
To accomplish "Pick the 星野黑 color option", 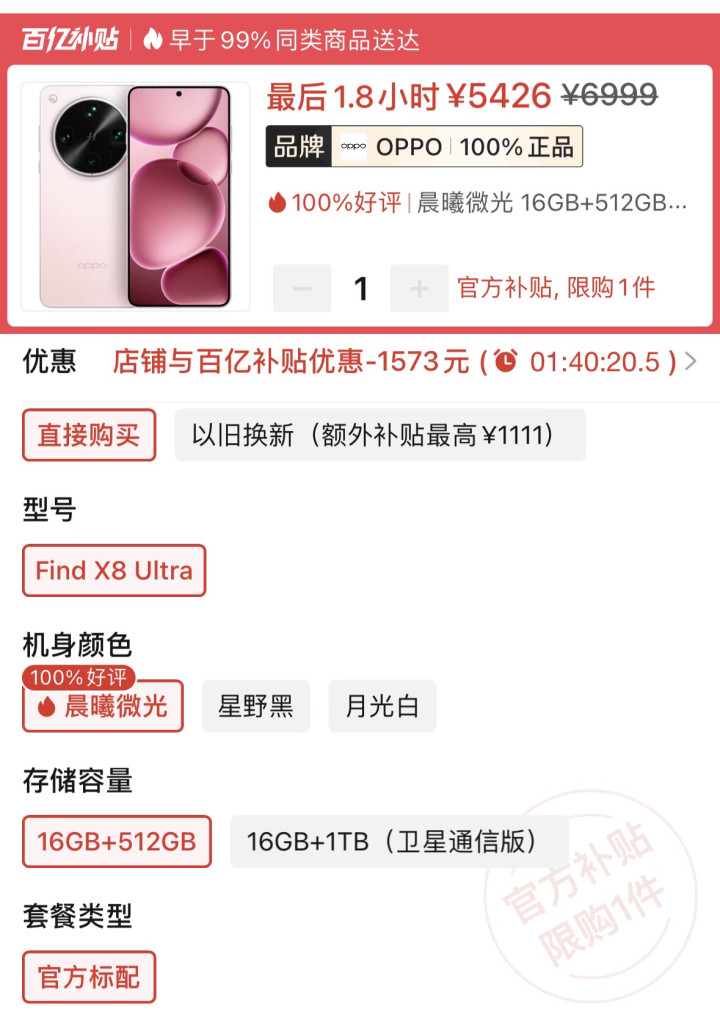I will pyautogui.click(x=256, y=706).
